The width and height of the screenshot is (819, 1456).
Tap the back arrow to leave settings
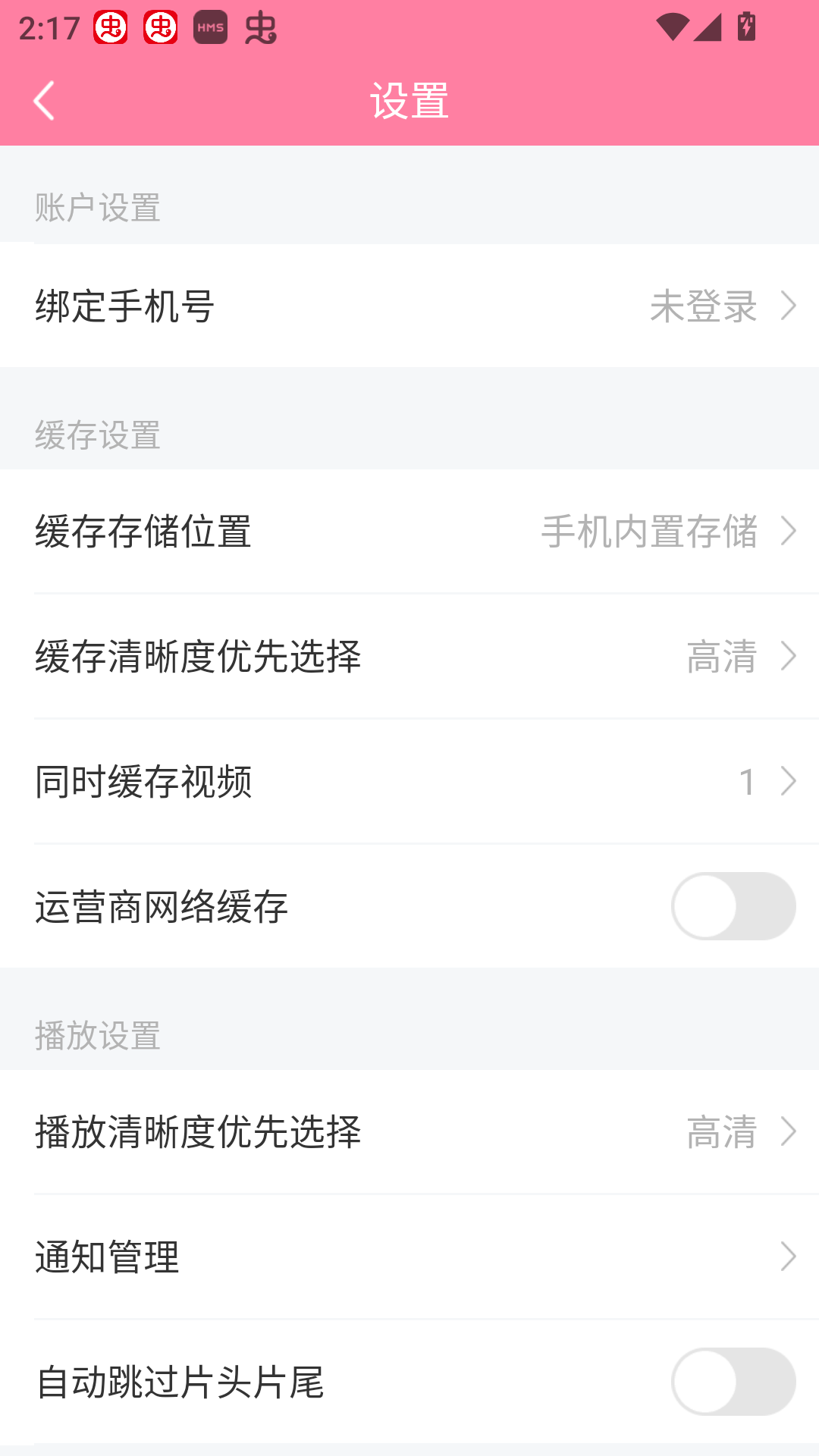[43, 101]
